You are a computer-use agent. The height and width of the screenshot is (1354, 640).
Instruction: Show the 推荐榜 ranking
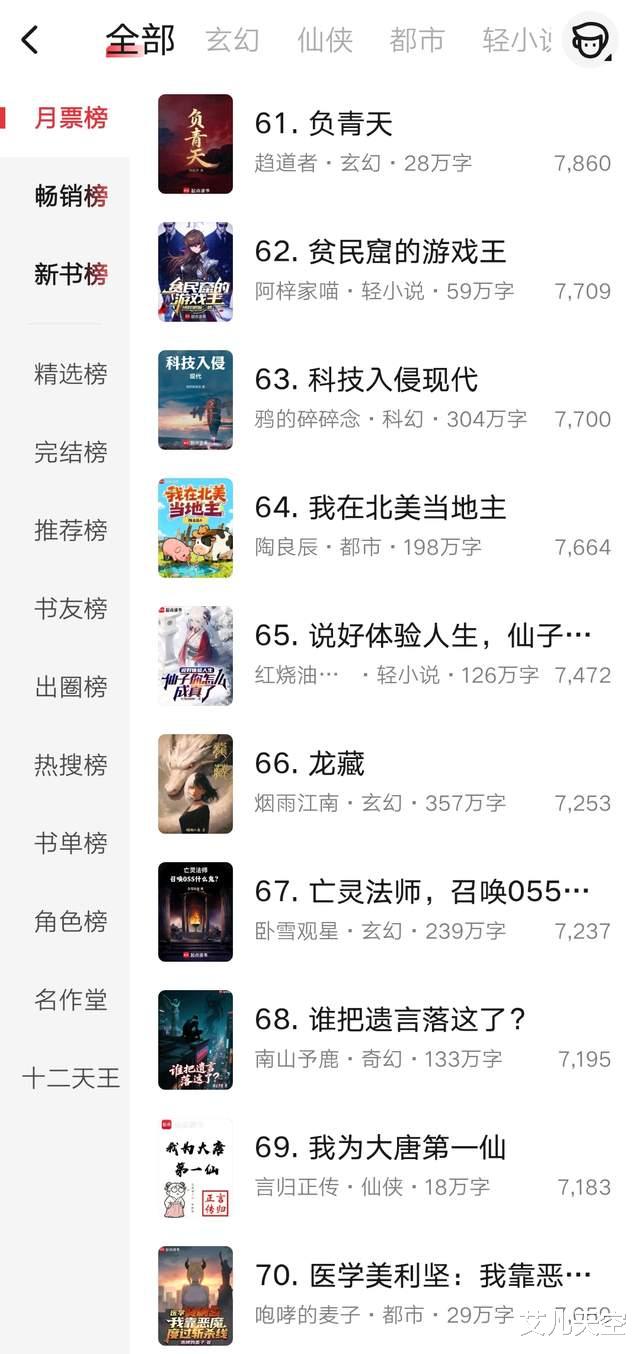pyautogui.click(x=71, y=530)
